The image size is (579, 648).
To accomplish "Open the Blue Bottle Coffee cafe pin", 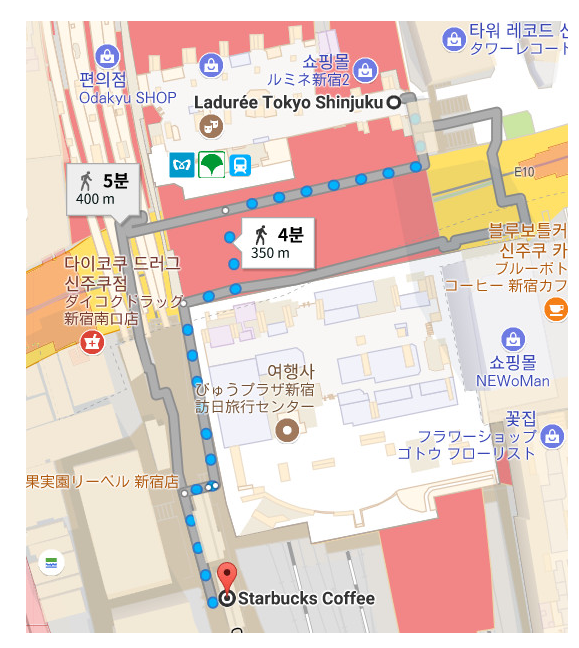I will (x=555, y=310).
